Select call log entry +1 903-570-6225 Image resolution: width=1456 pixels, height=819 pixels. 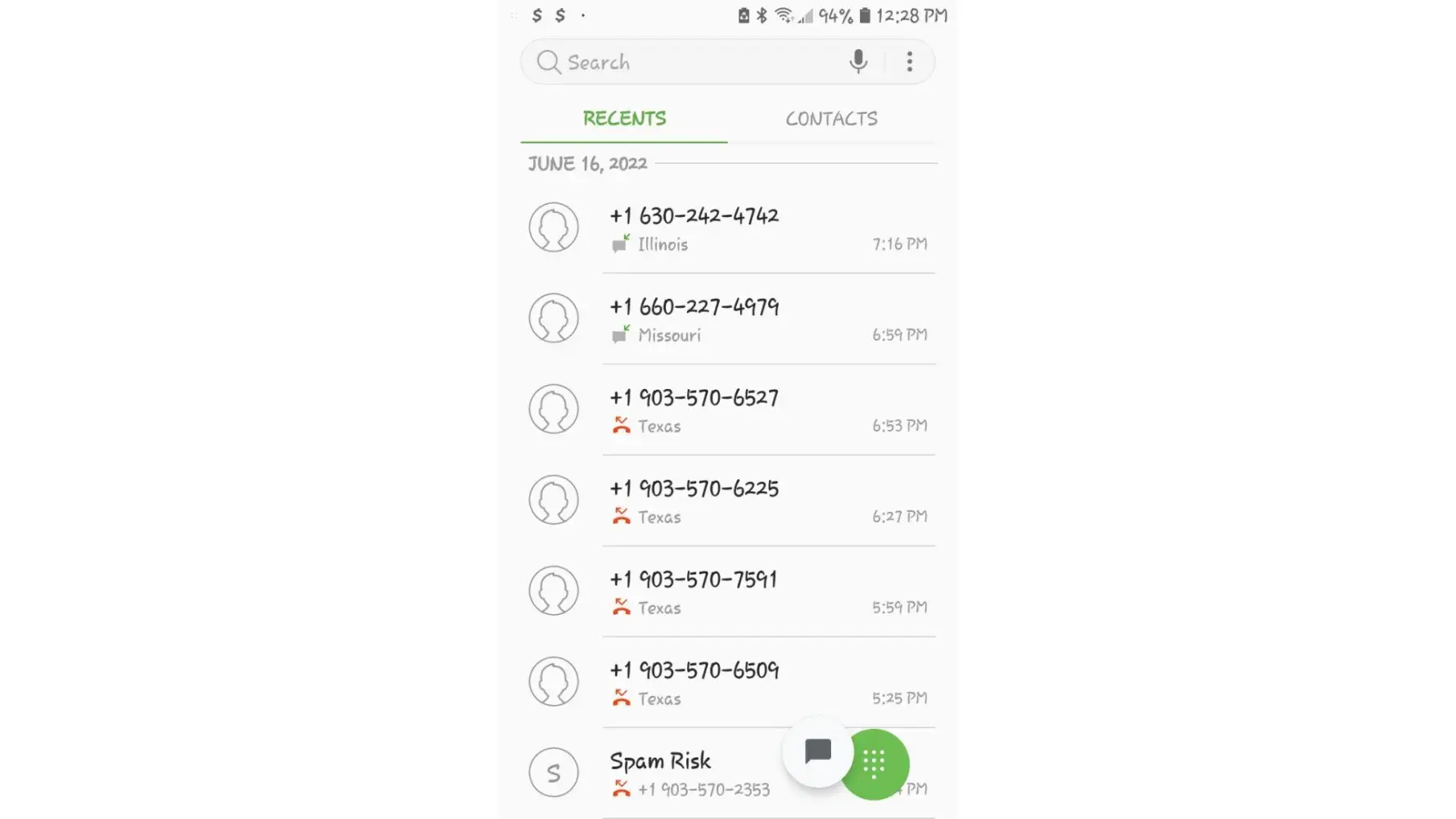[727, 500]
